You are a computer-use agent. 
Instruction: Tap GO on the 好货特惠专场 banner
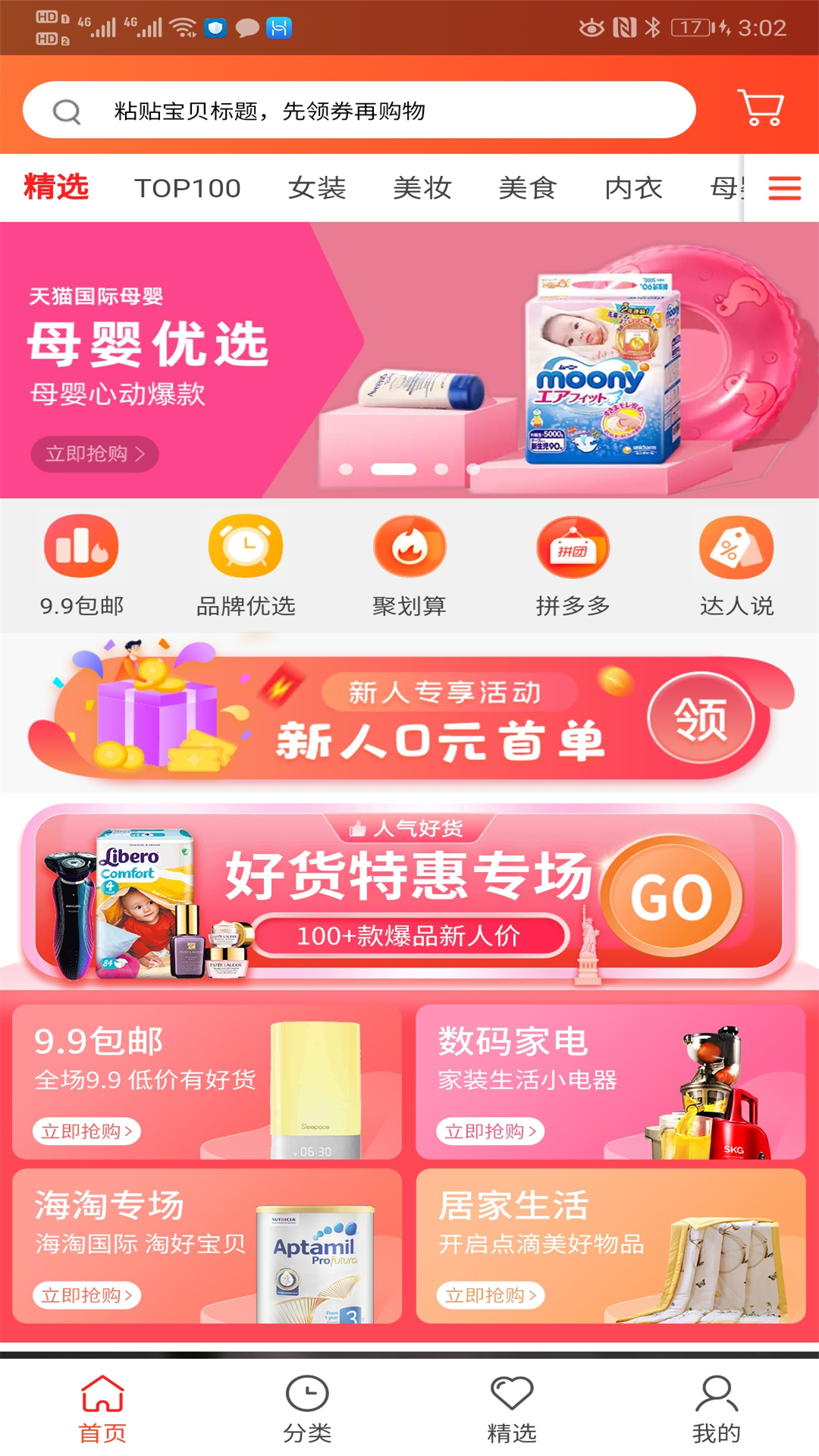(671, 898)
